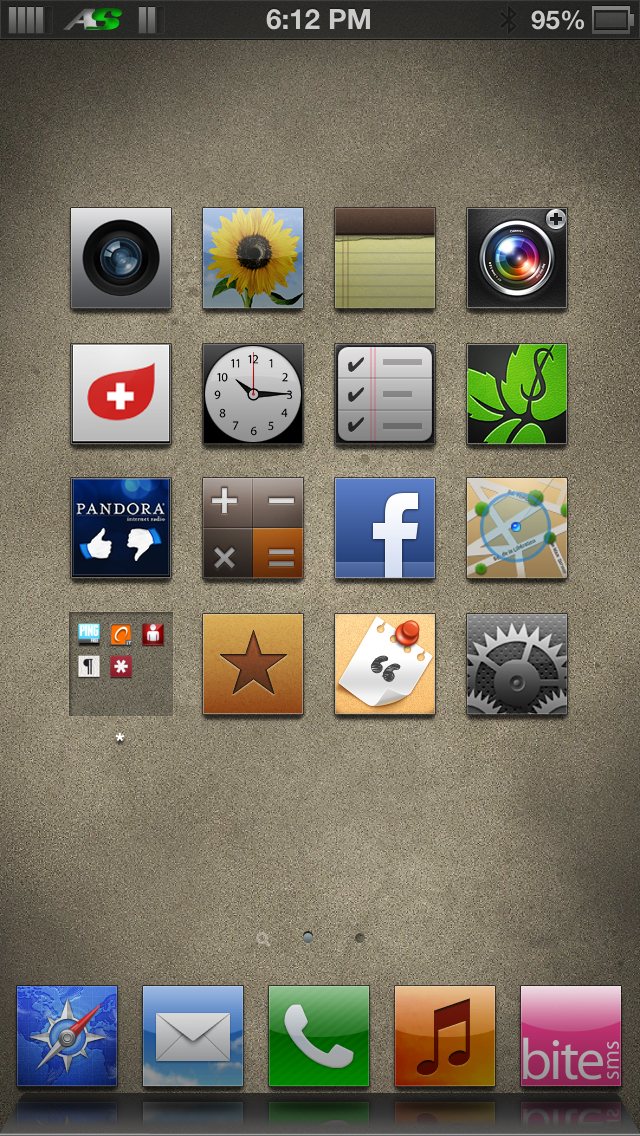This screenshot has width=640, height=1136.
Task: Launch Safari from the dock
Action: pos(67,1036)
